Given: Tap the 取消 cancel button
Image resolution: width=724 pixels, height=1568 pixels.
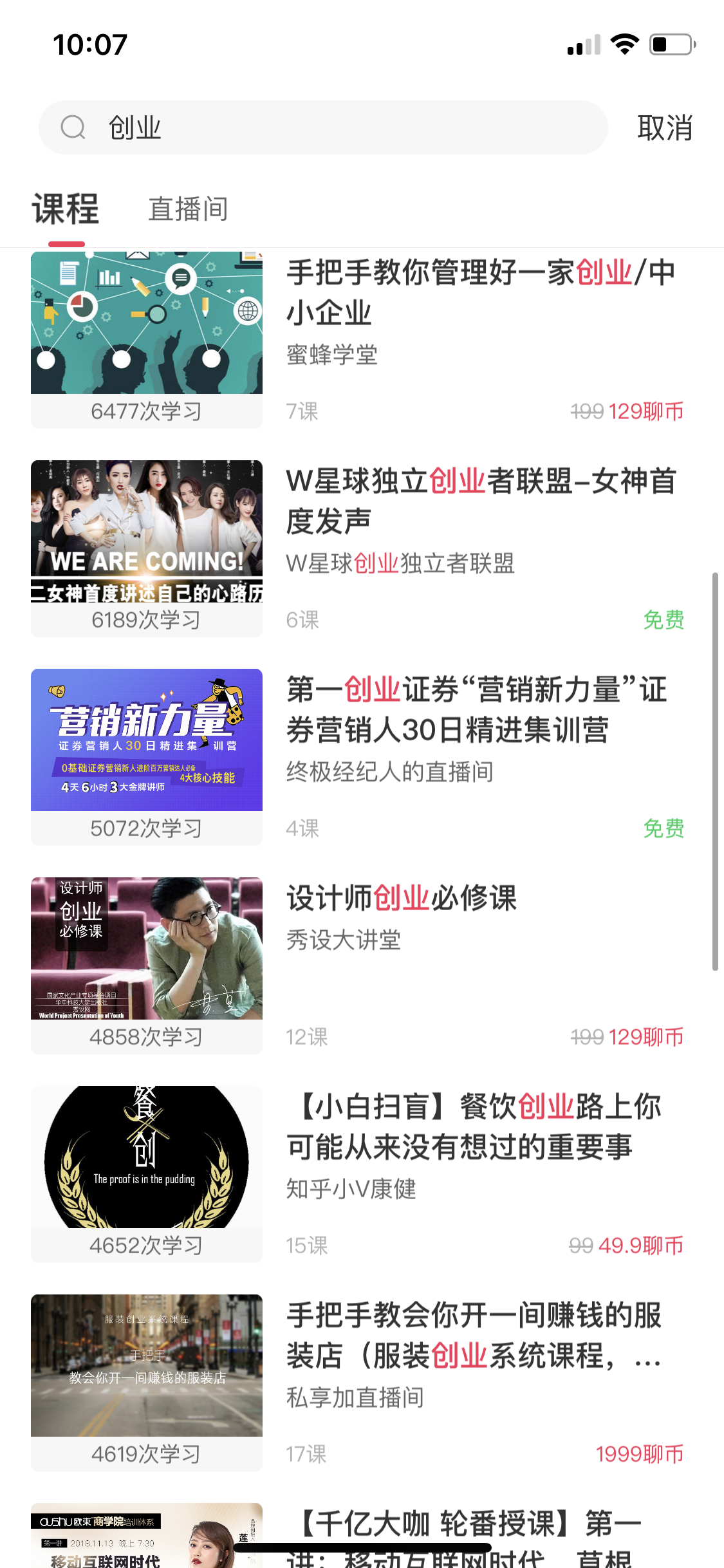Looking at the screenshot, I should (x=665, y=127).
